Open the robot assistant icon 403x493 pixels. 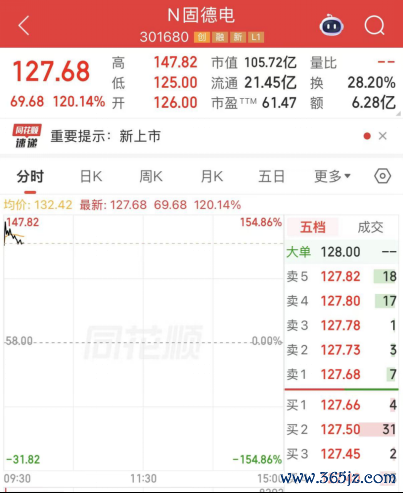point(331,25)
